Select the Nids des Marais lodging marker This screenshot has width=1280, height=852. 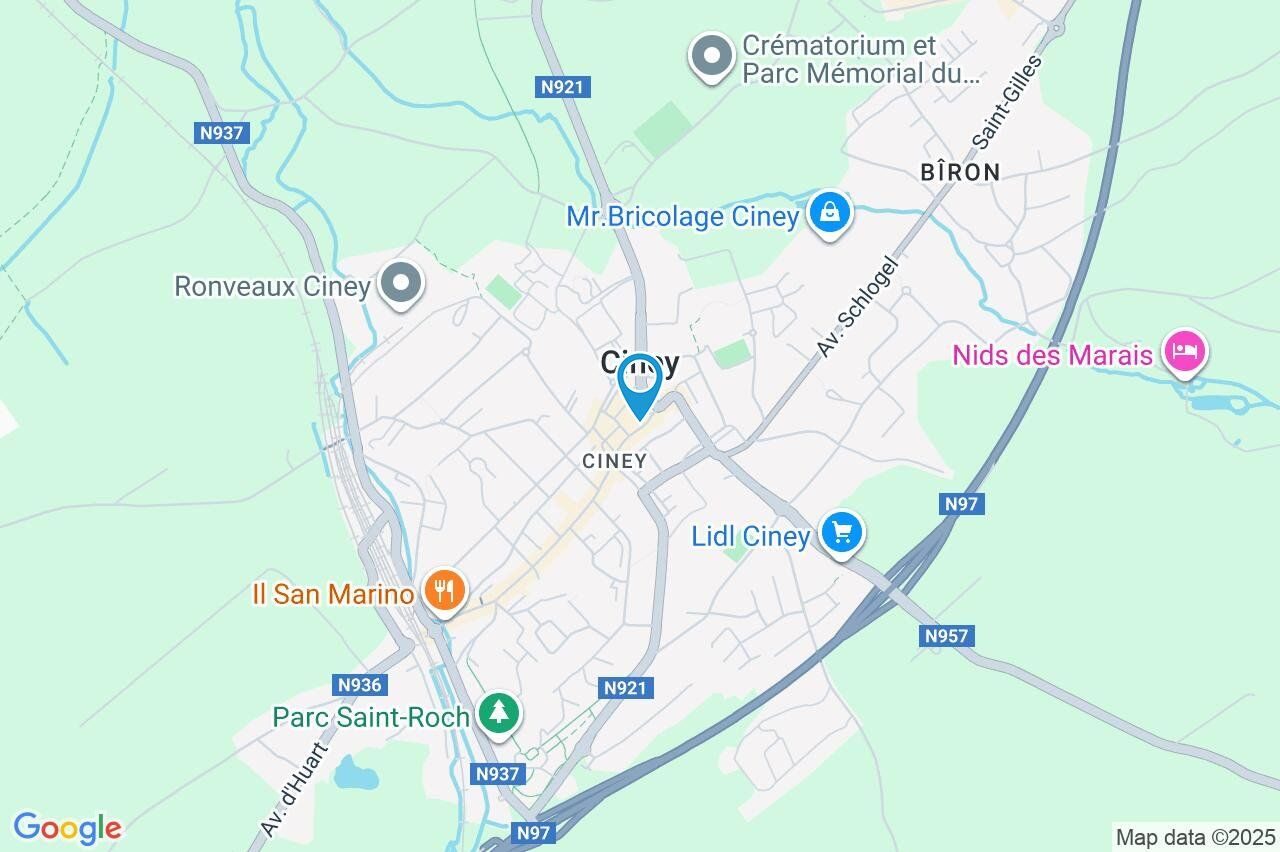point(1185,352)
